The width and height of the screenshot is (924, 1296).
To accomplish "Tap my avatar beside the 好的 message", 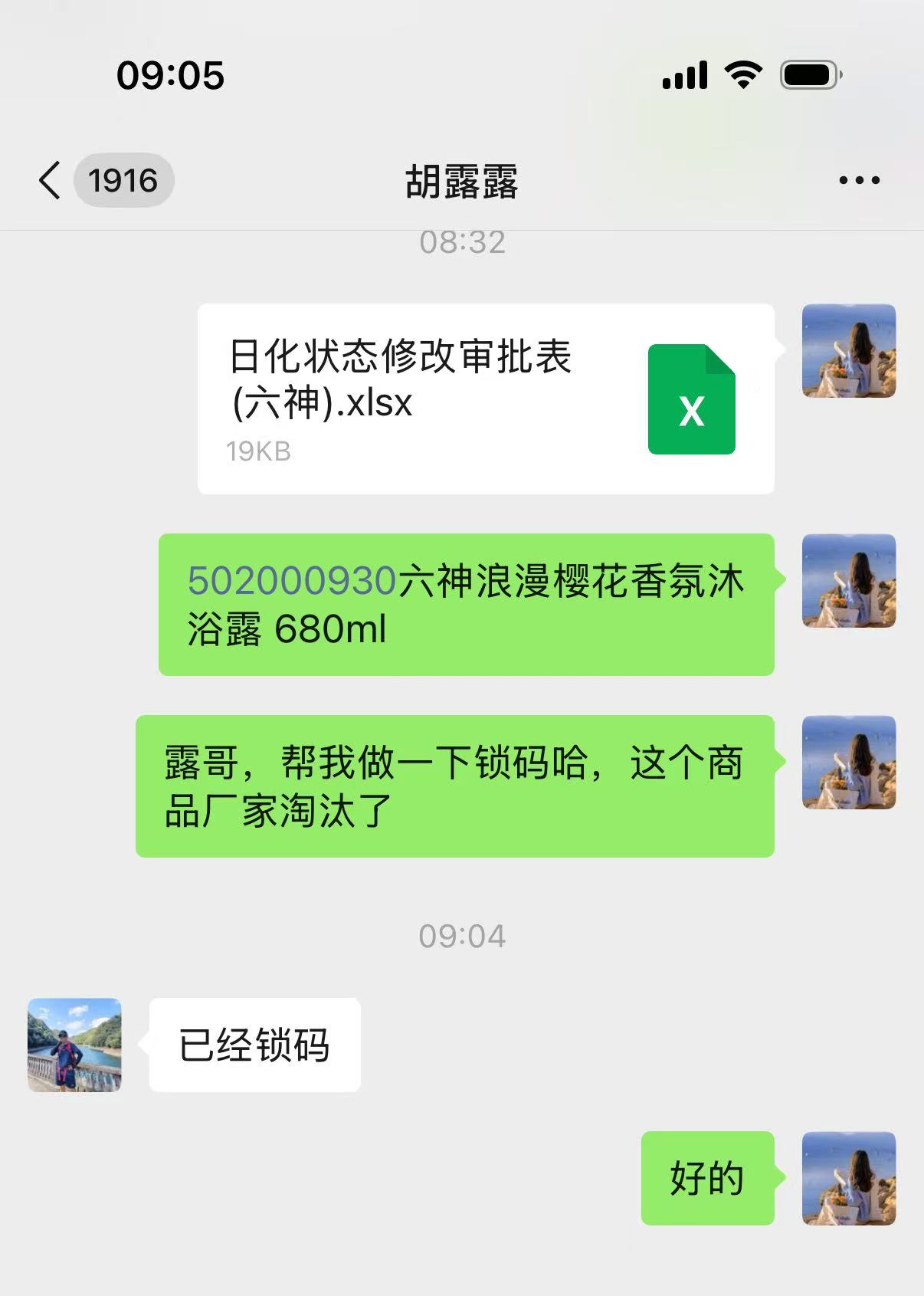I will tap(848, 1178).
